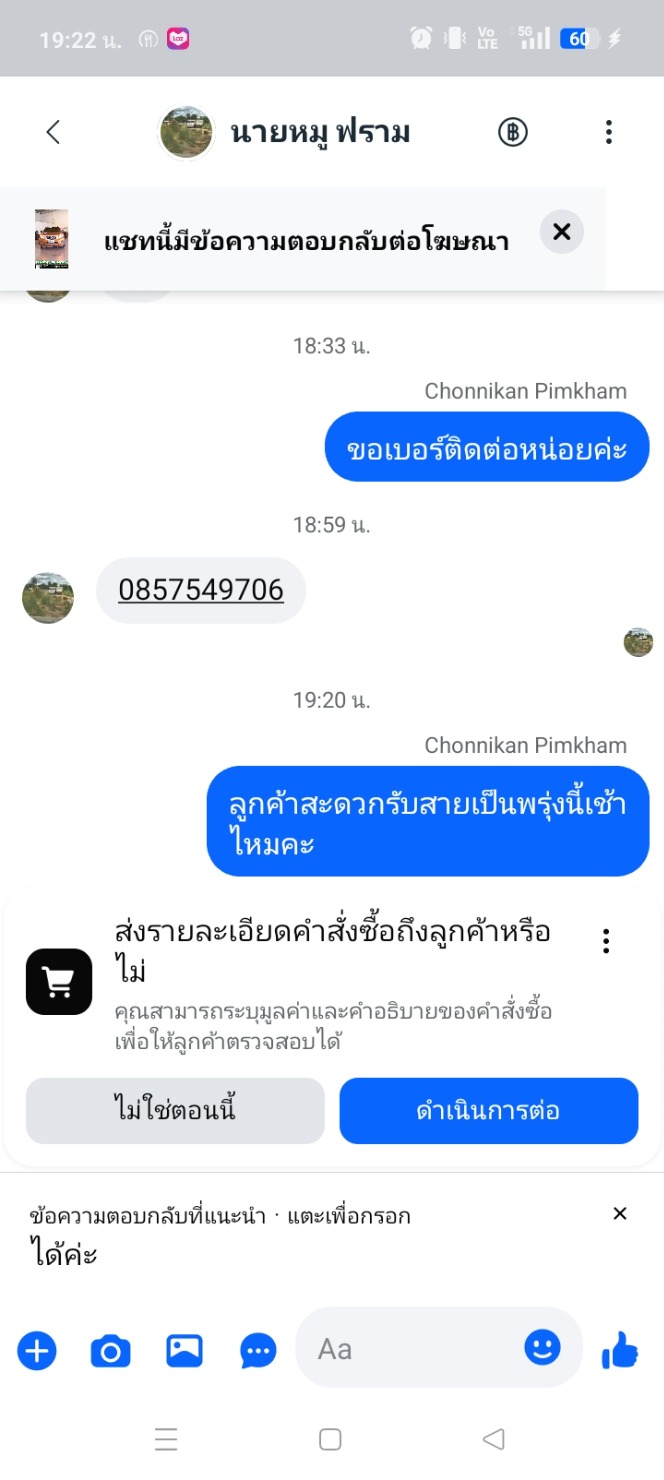
Task: Select ไม่ใช่ตอนนี้ button
Action: (175, 1110)
